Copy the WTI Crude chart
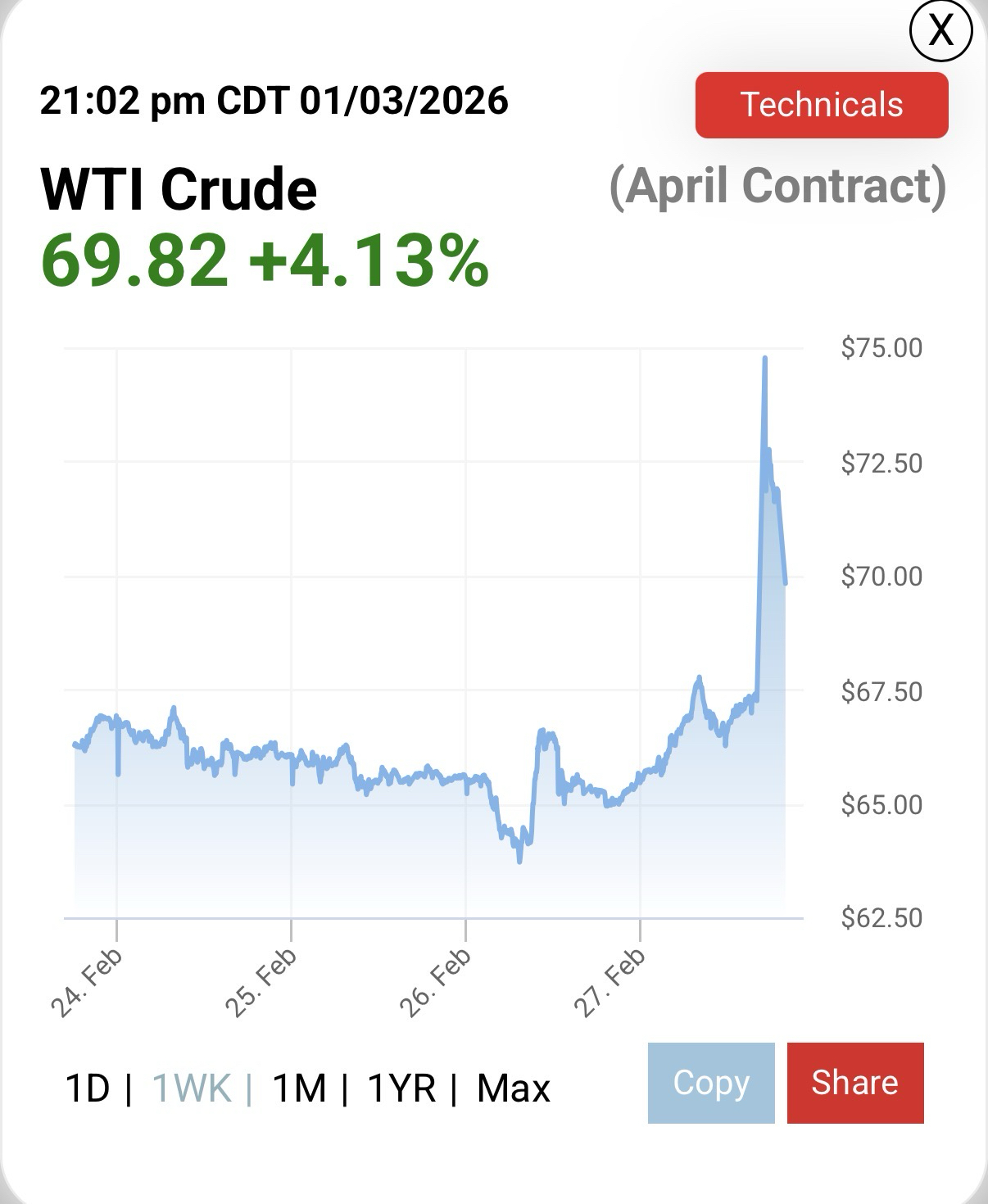988x1204 pixels. (711, 1083)
